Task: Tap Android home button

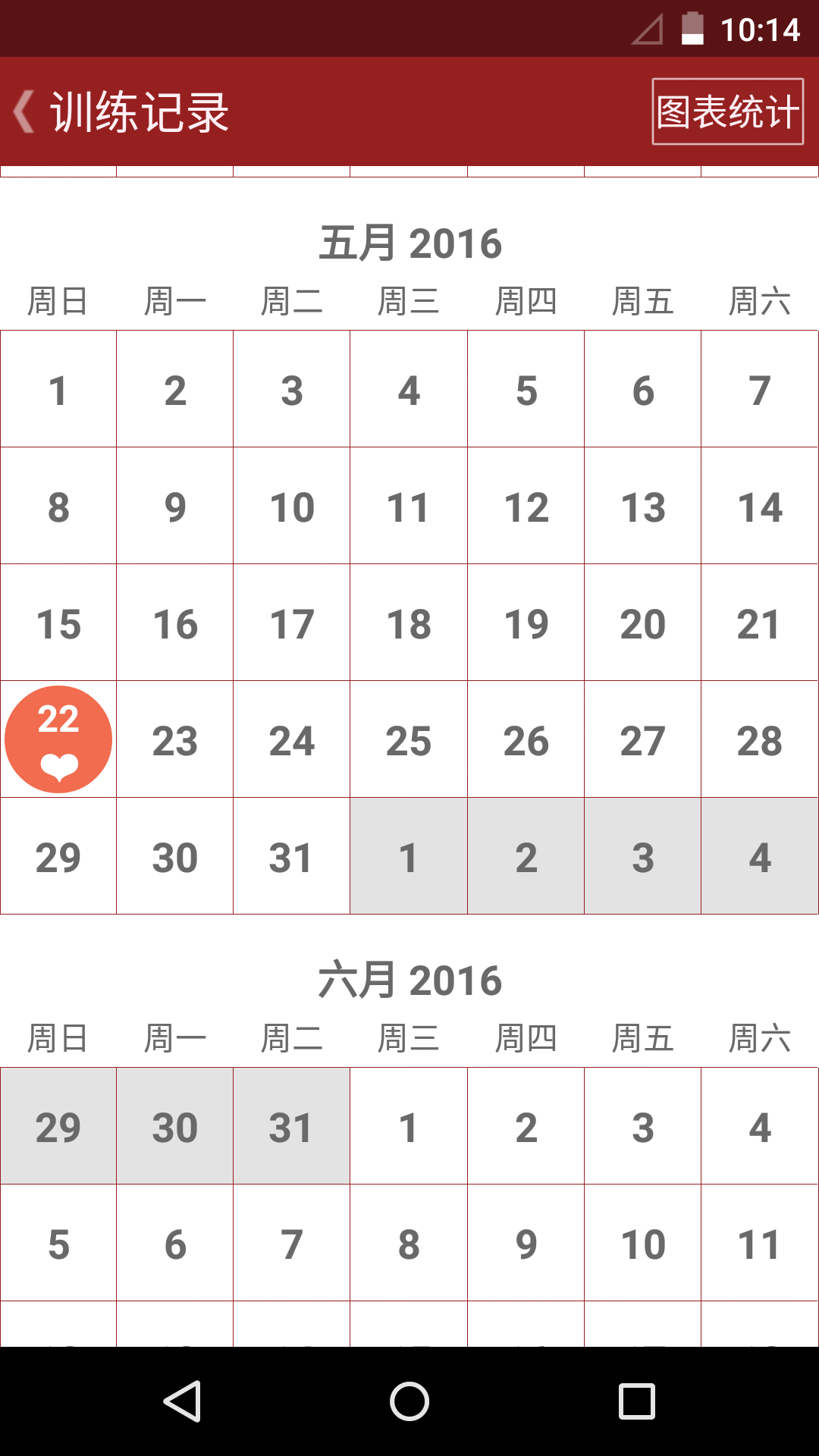Action: (409, 1401)
